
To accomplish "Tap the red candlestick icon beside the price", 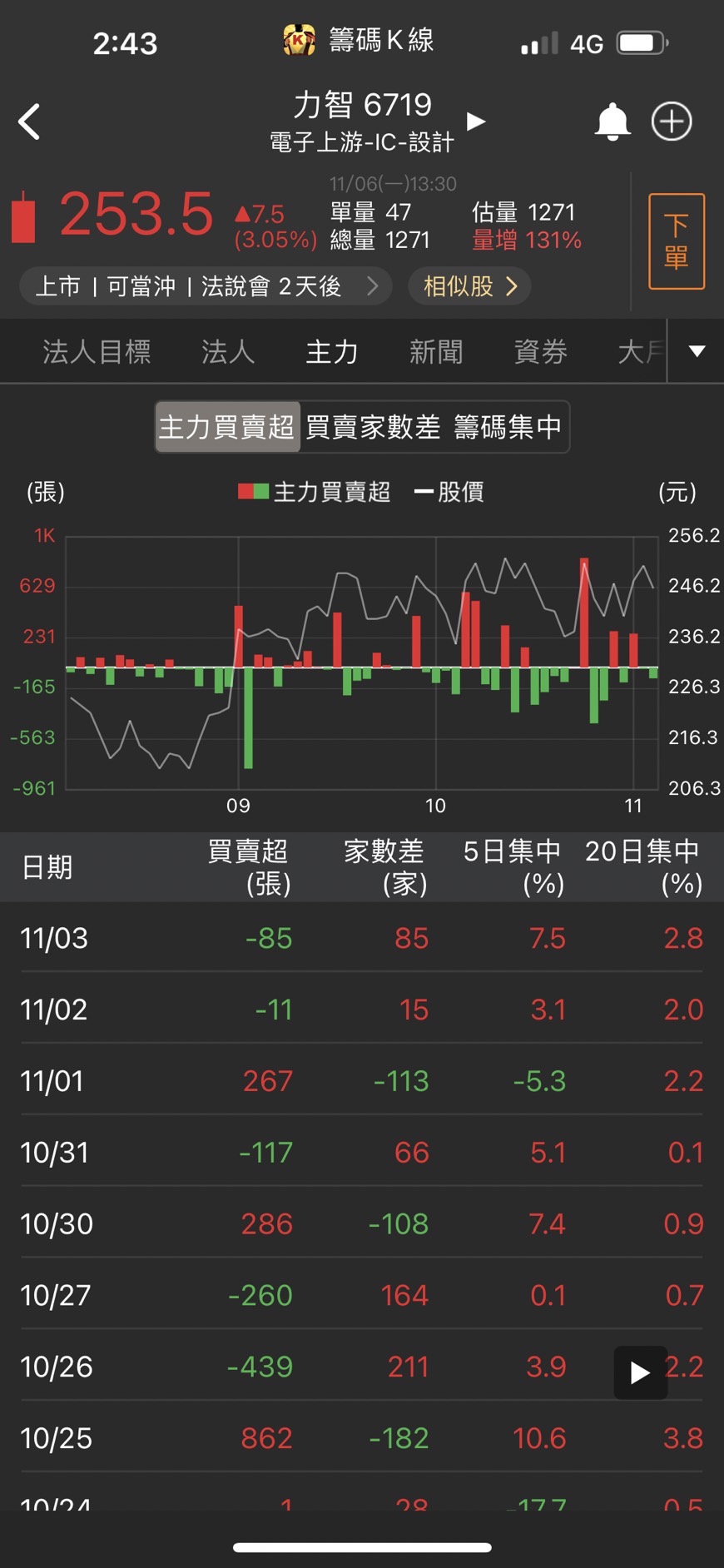I will point(24,221).
